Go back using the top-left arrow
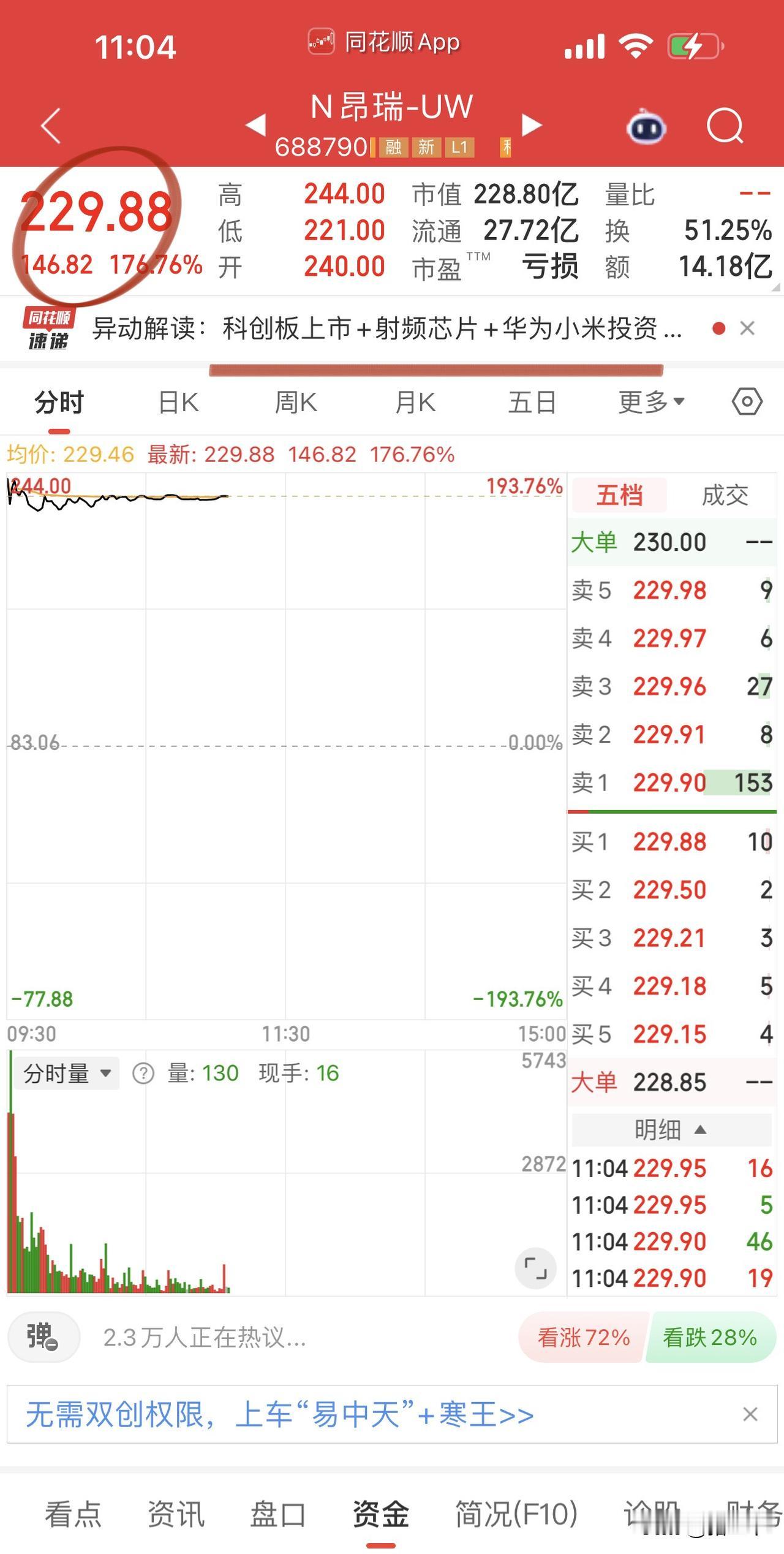784x1554 pixels. pyautogui.click(x=51, y=126)
